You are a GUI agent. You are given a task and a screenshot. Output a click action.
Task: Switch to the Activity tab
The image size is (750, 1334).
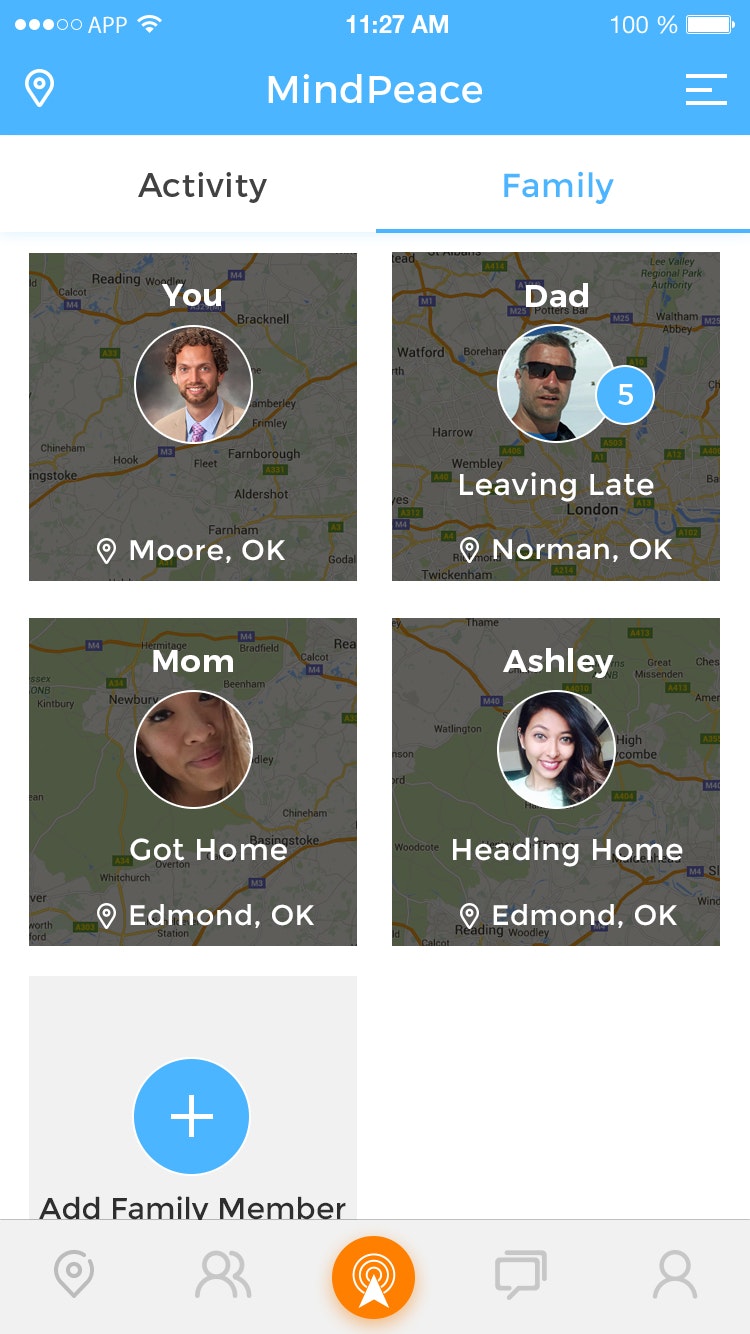click(x=203, y=186)
